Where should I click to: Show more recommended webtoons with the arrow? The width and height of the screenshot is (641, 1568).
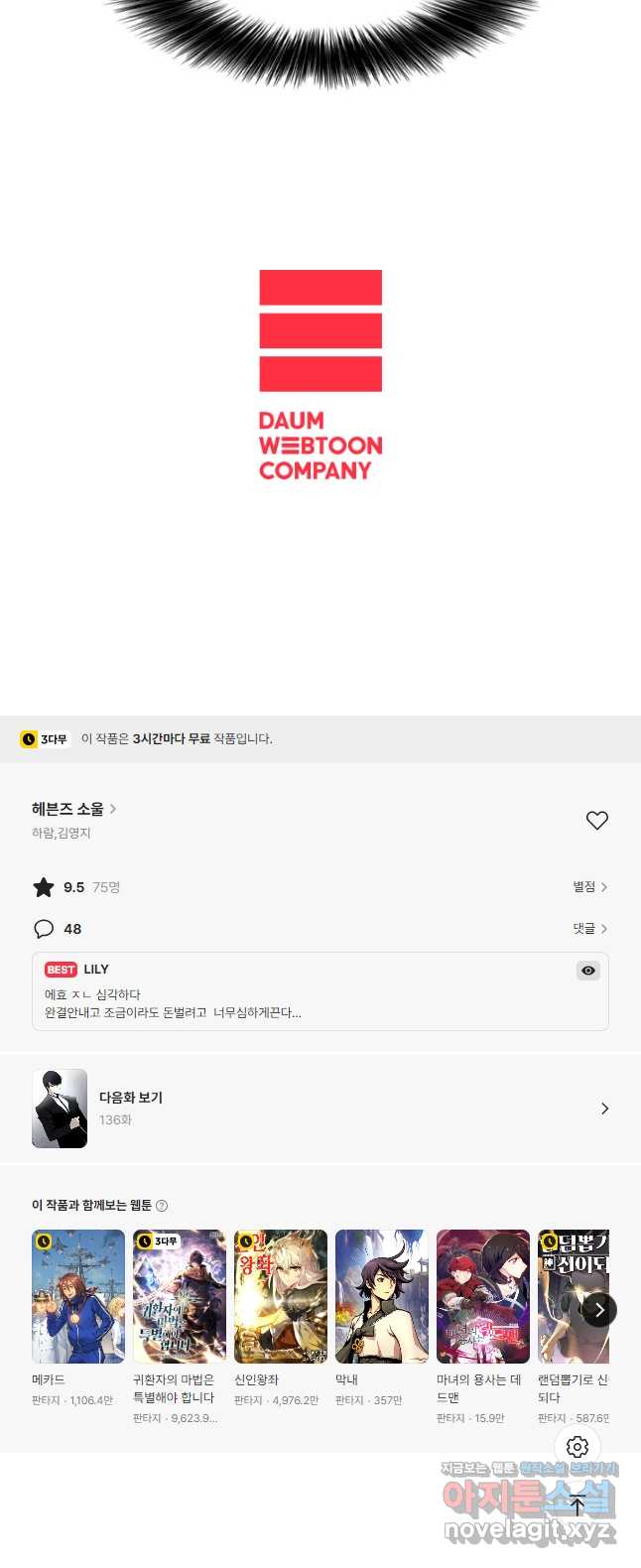(x=598, y=1310)
